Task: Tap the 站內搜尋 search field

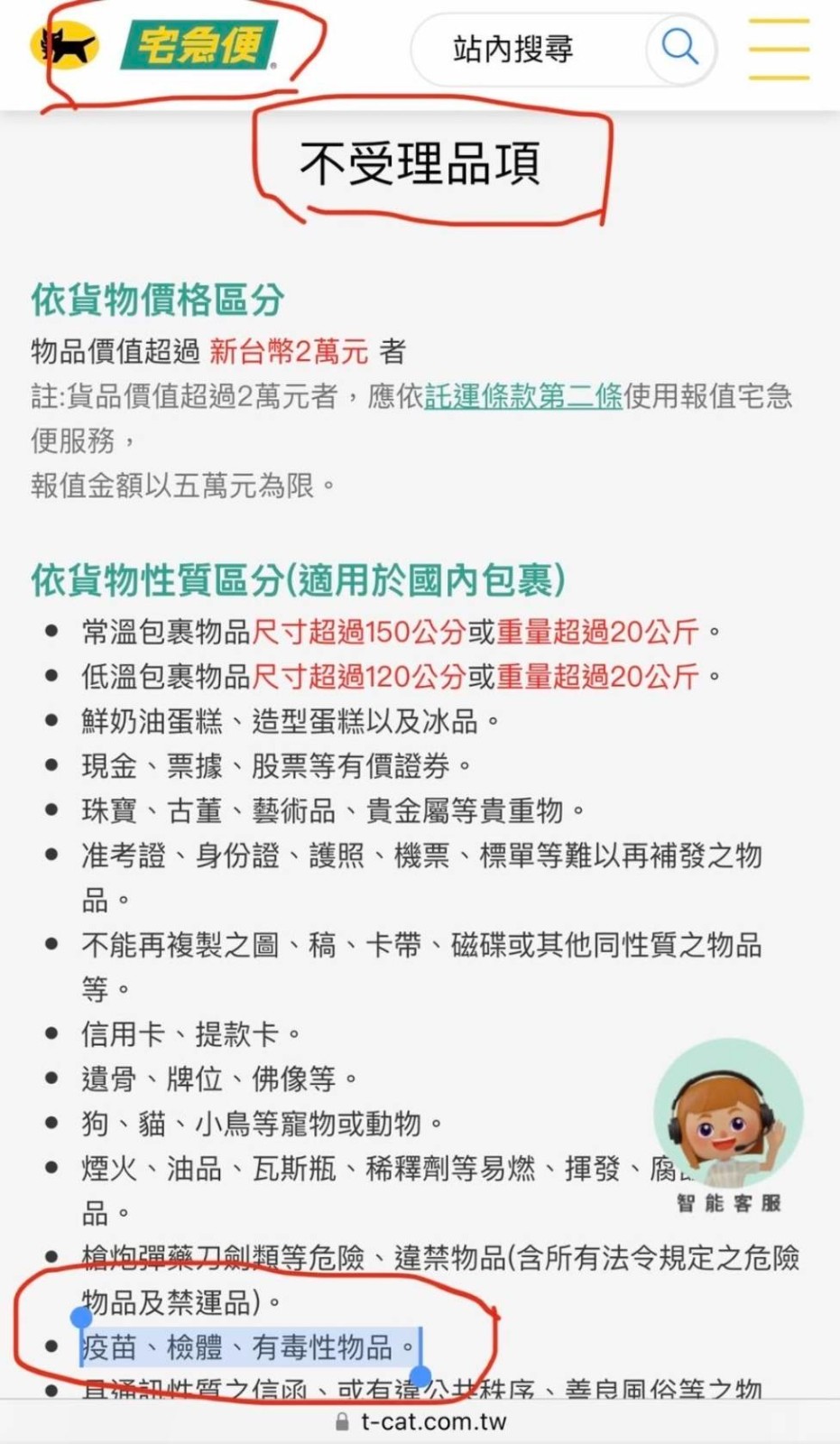Action: click(523, 49)
